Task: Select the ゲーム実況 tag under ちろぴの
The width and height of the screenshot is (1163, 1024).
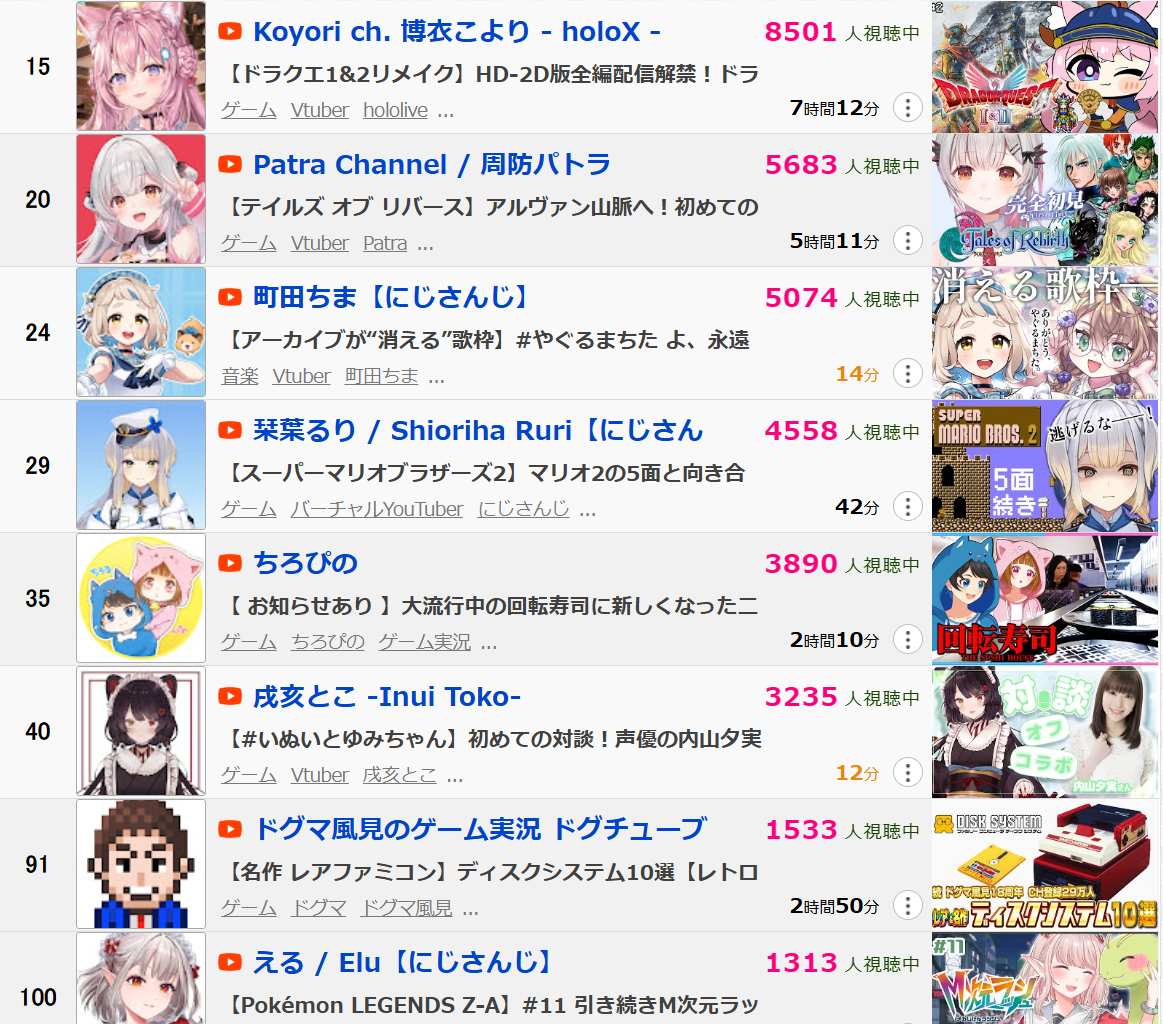Action: point(423,642)
